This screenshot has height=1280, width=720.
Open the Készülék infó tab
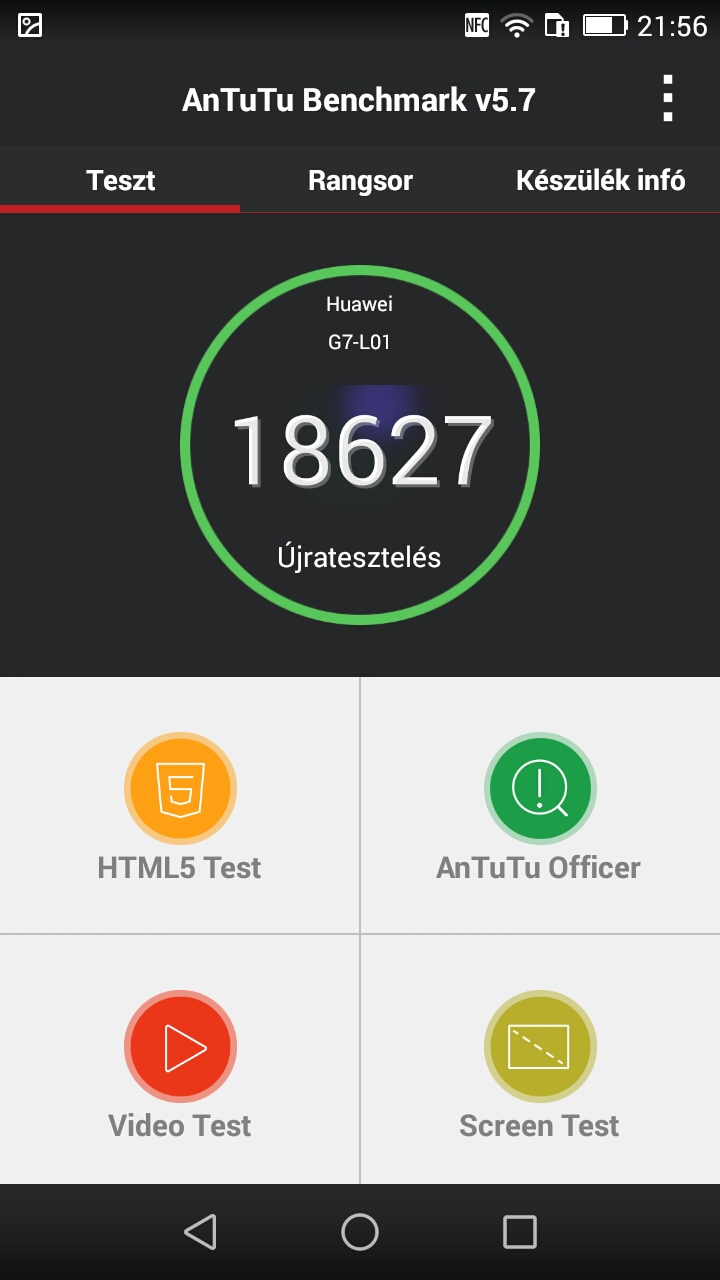click(x=600, y=181)
